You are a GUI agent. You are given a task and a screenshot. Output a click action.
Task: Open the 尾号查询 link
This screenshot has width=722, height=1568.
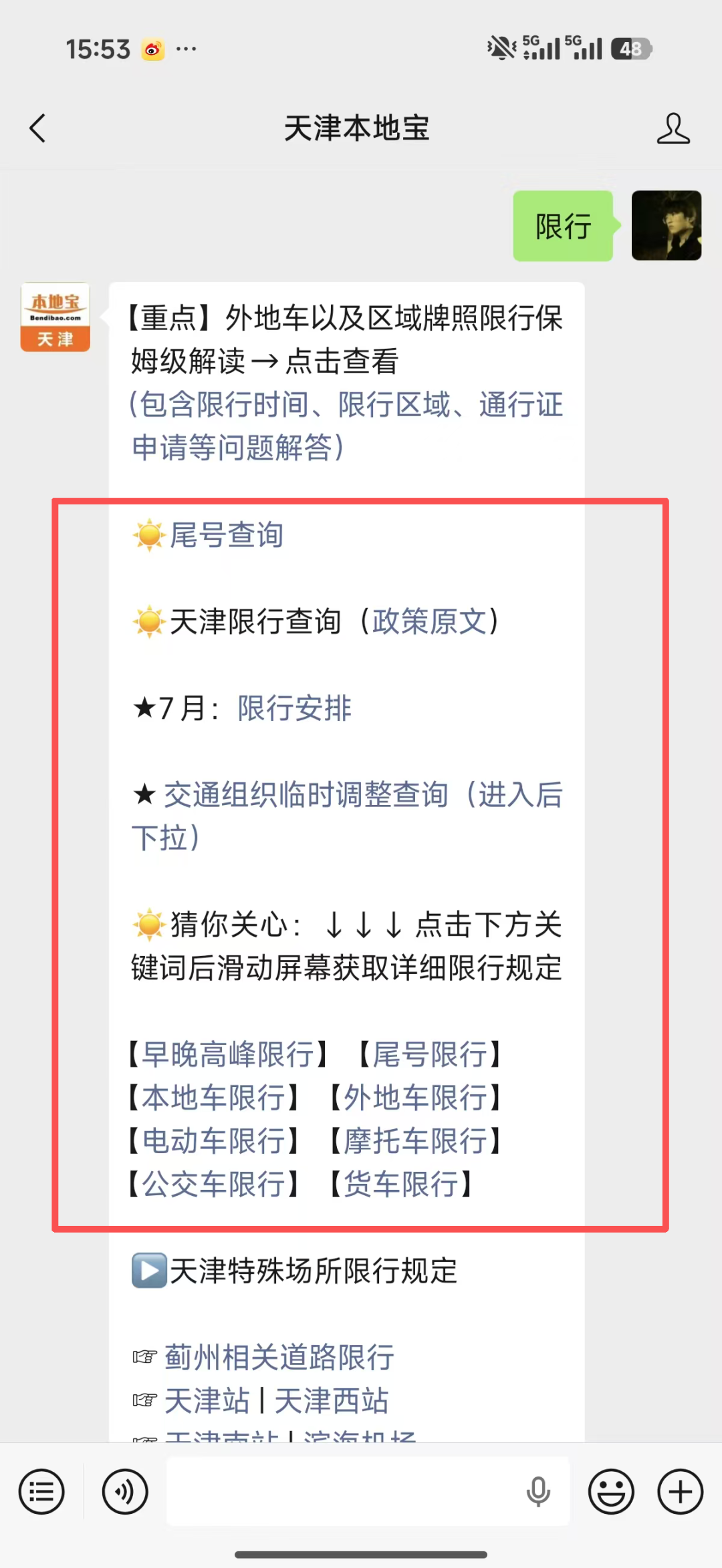tap(227, 535)
